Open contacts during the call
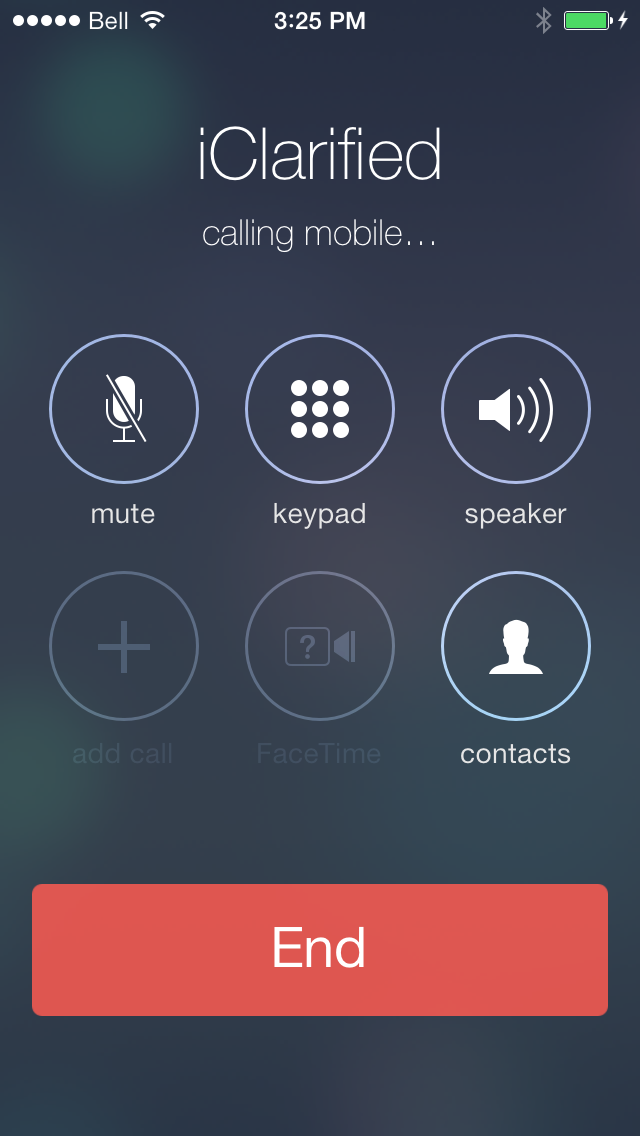The width and height of the screenshot is (640, 1136). (516, 646)
